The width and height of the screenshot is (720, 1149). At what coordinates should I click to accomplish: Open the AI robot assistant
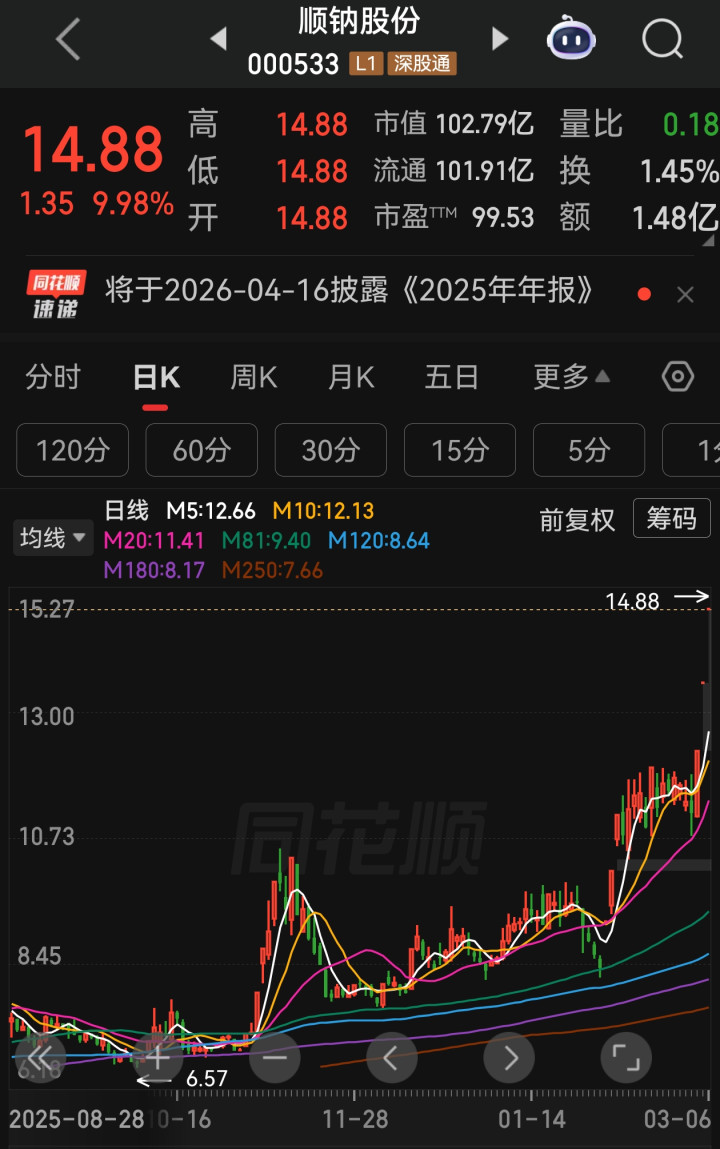(x=571, y=40)
